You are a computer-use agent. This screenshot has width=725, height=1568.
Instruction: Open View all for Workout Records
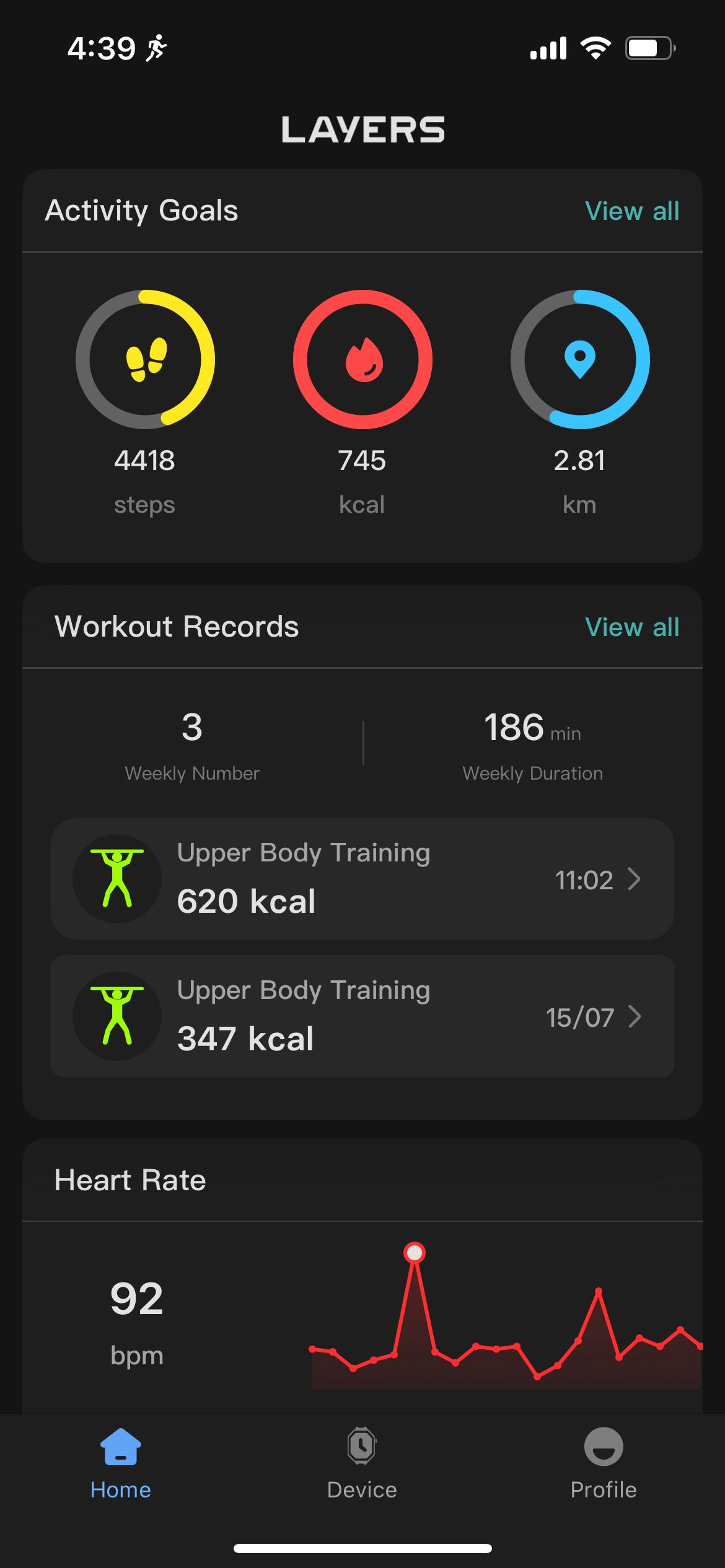point(631,627)
